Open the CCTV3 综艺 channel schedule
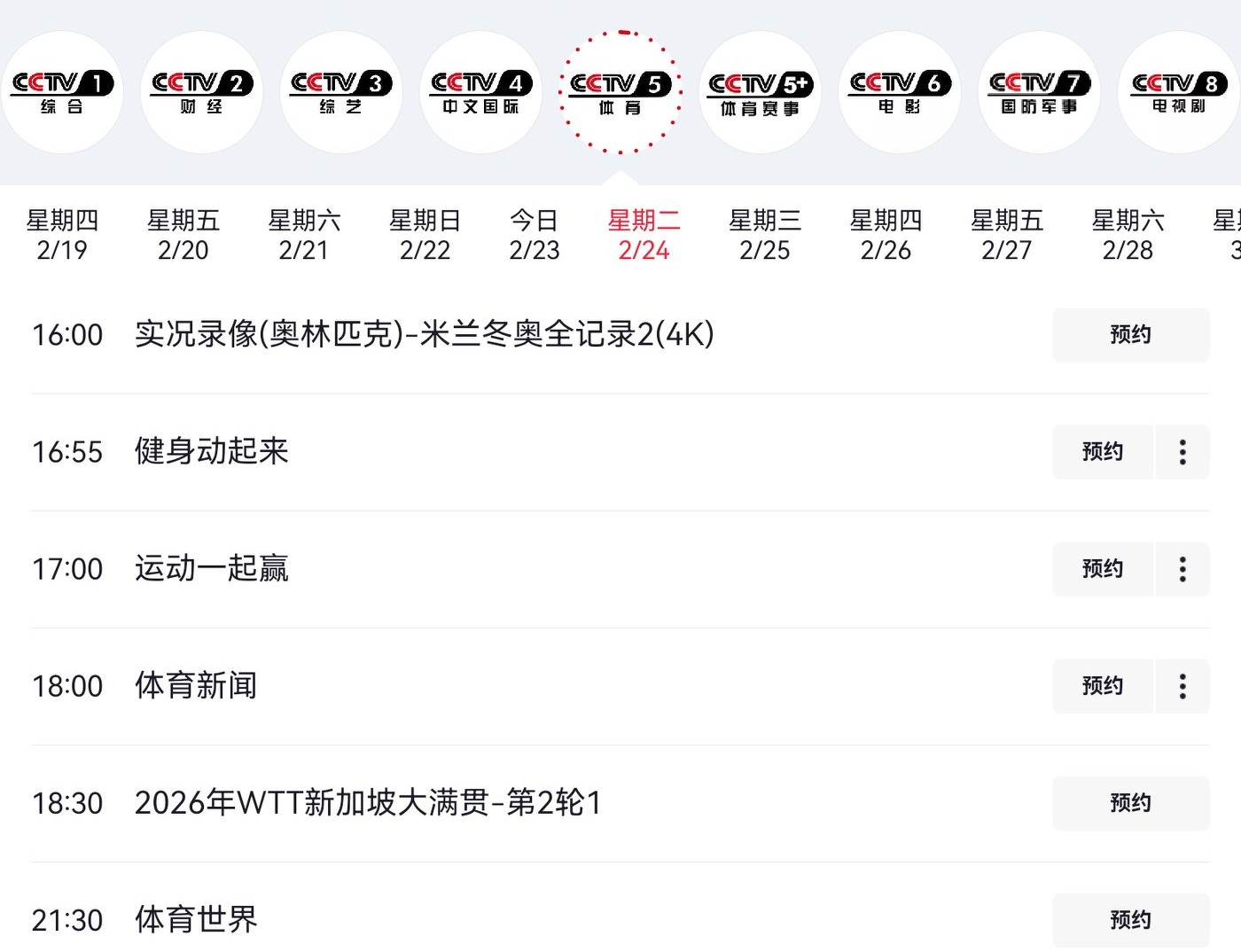 click(x=341, y=92)
